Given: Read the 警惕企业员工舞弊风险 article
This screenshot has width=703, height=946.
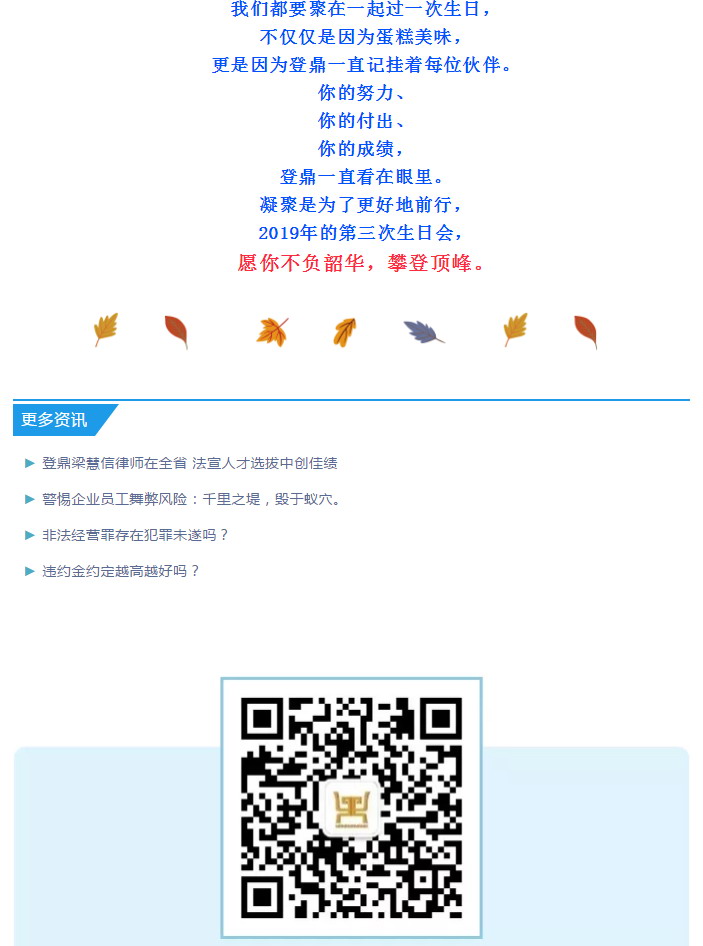Looking at the screenshot, I should (191, 499).
